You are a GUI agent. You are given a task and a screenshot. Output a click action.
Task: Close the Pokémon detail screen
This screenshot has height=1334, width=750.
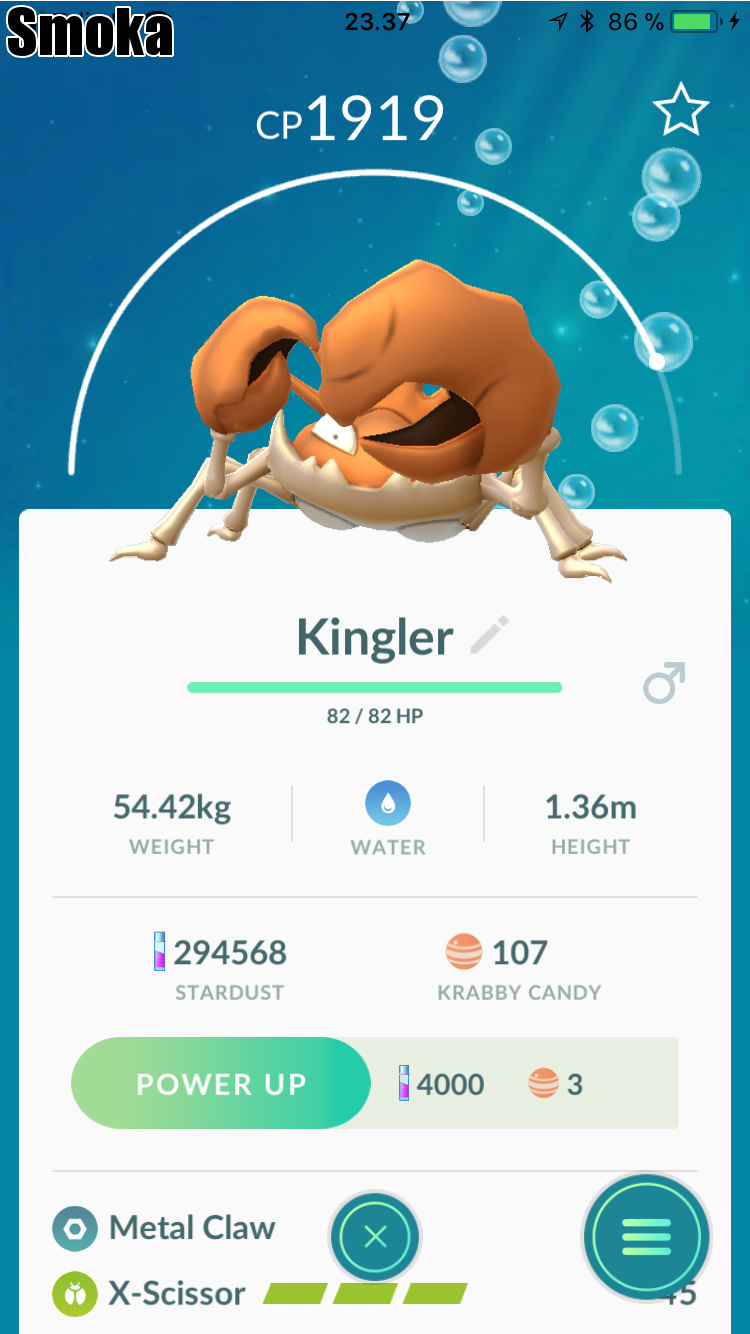(375, 1237)
